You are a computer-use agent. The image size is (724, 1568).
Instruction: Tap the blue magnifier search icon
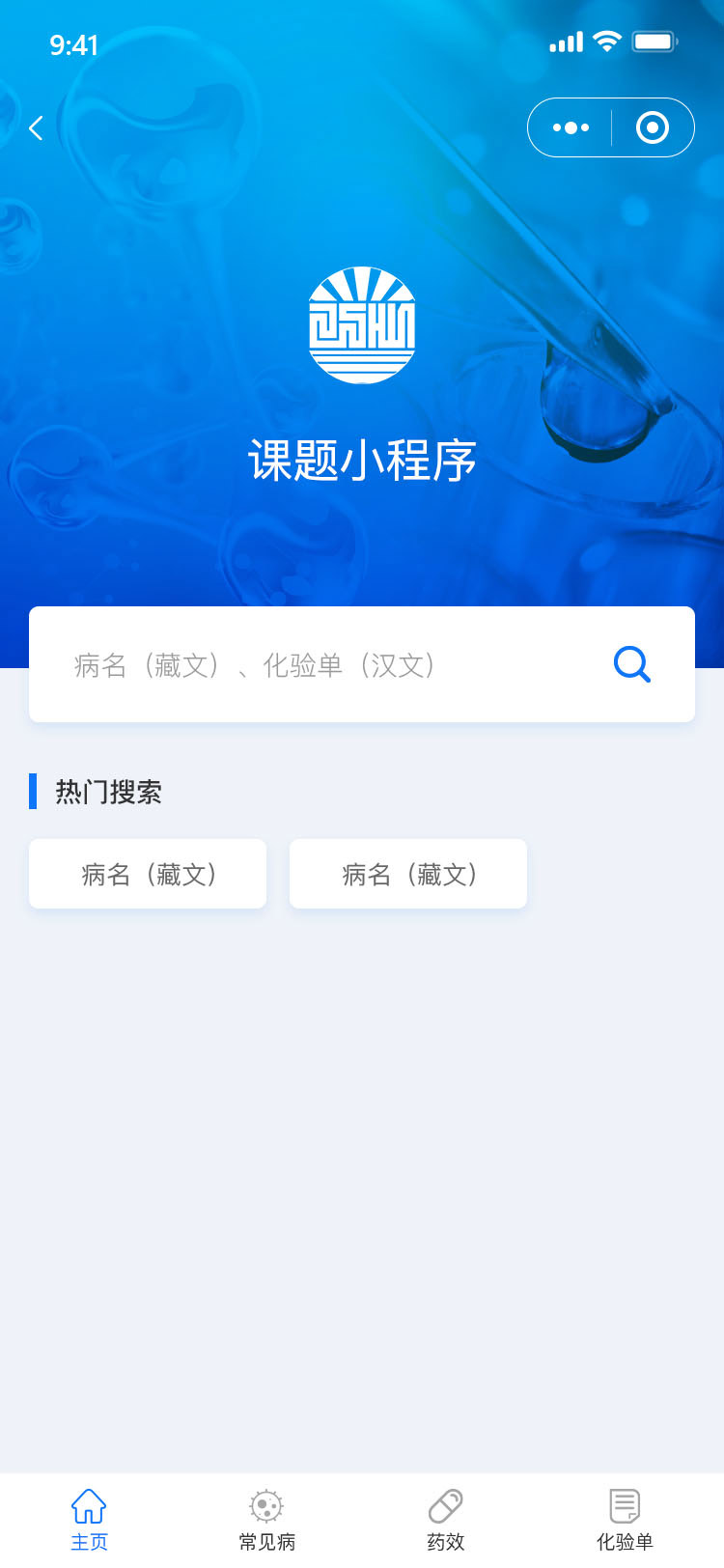click(x=632, y=664)
